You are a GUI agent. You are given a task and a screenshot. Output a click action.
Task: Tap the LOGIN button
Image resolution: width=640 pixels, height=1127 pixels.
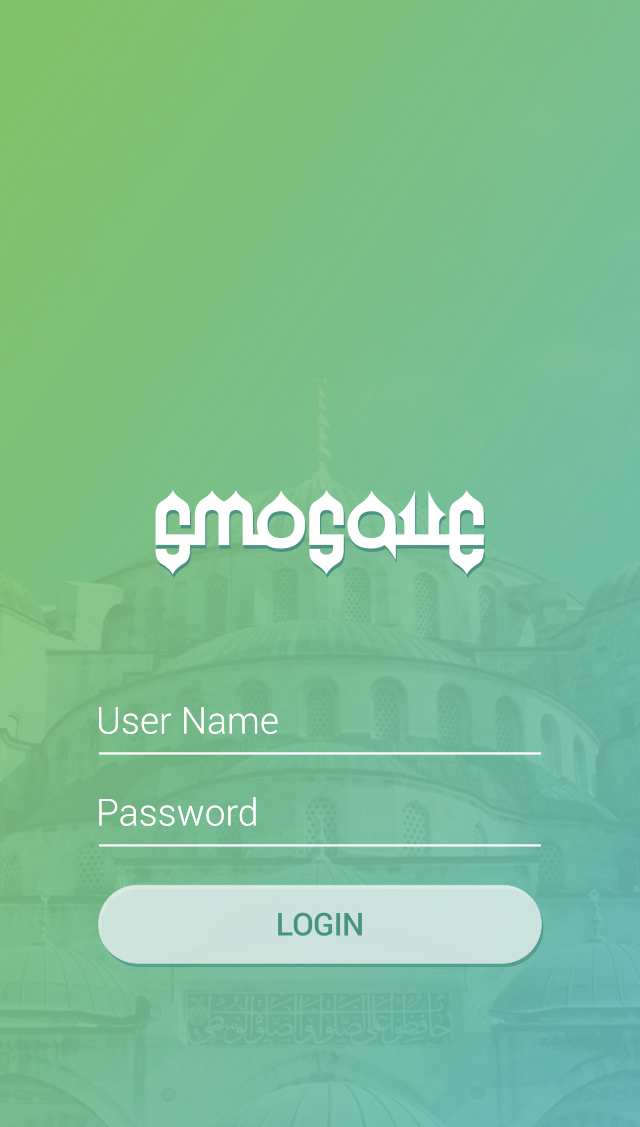click(x=319, y=925)
